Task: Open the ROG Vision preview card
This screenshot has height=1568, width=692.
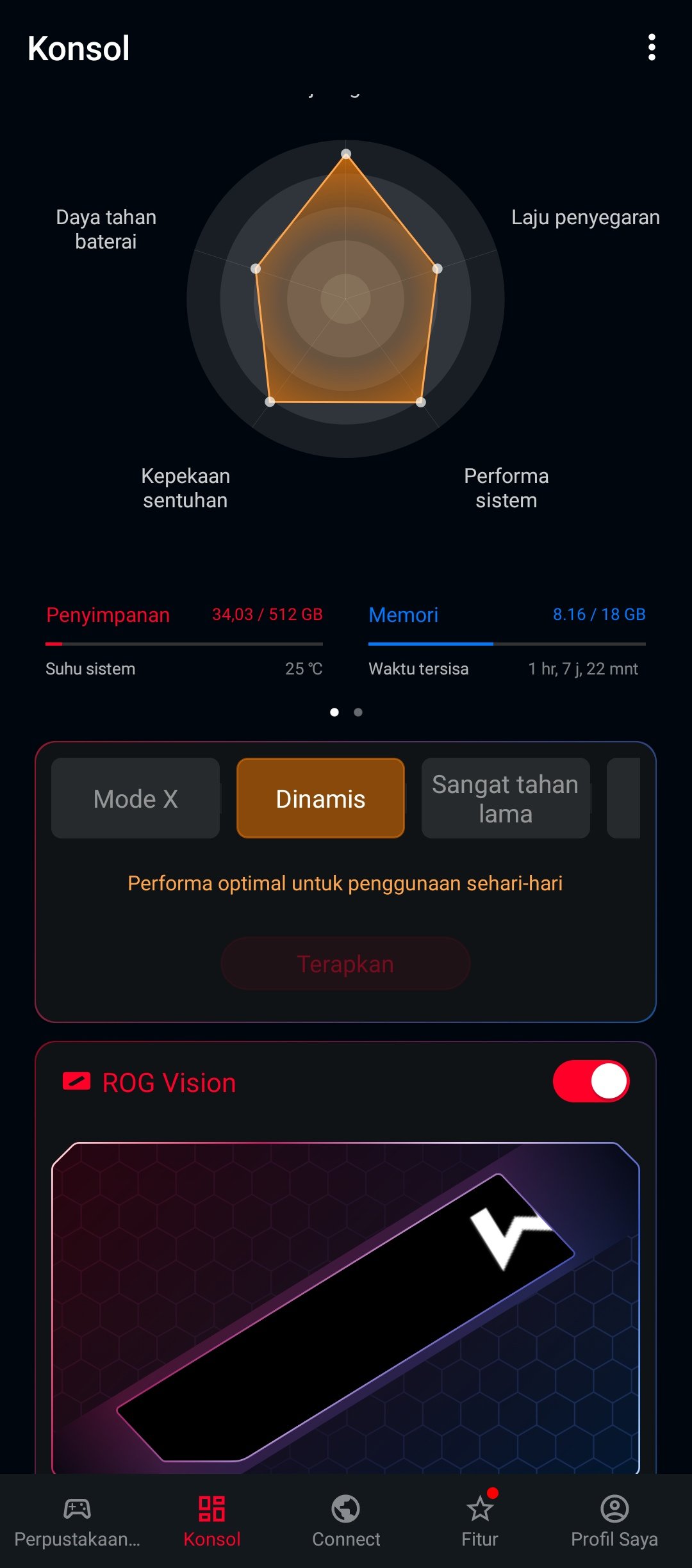Action: (345, 1307)
